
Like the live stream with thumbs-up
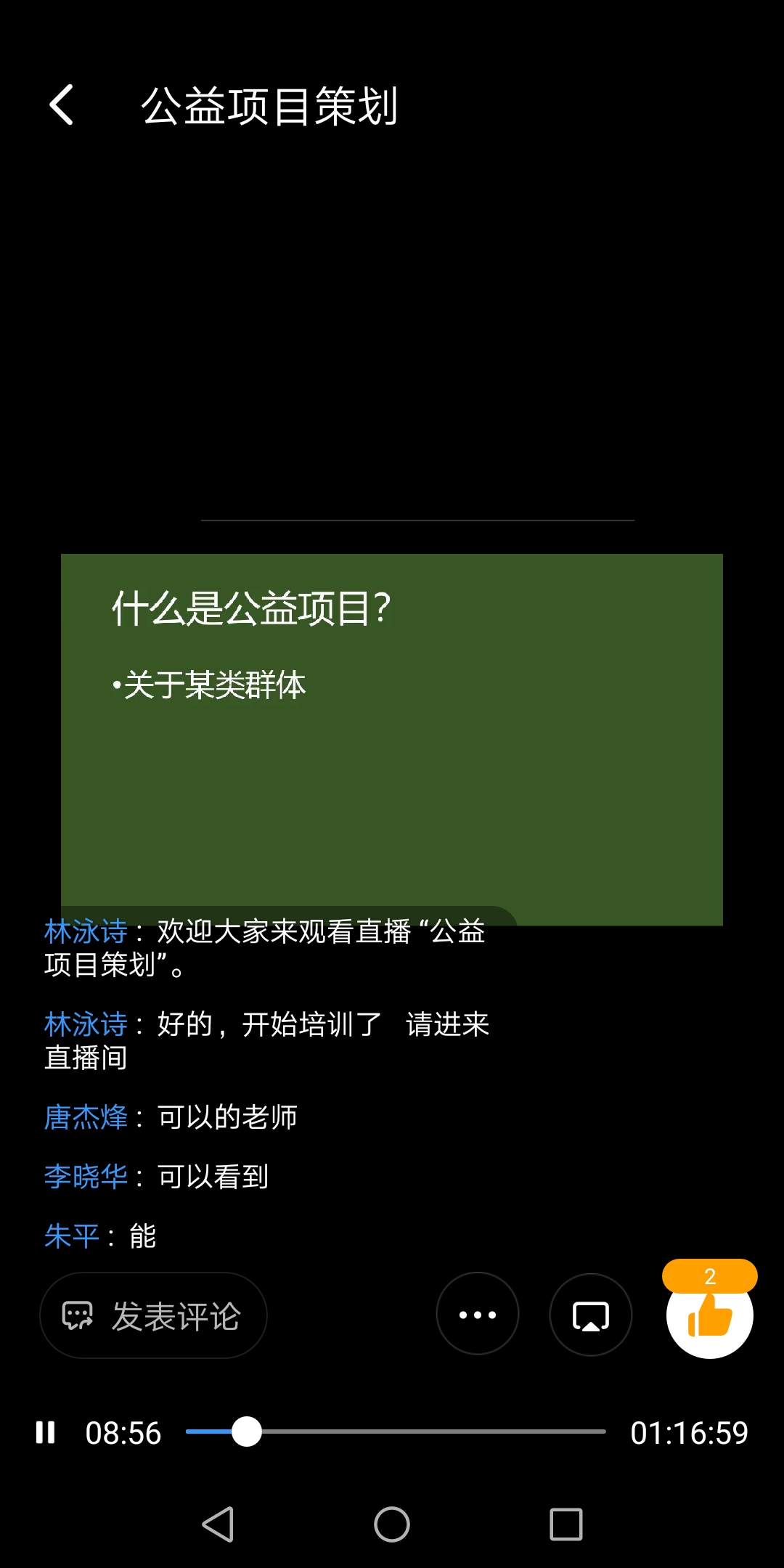coord(709,1315)
